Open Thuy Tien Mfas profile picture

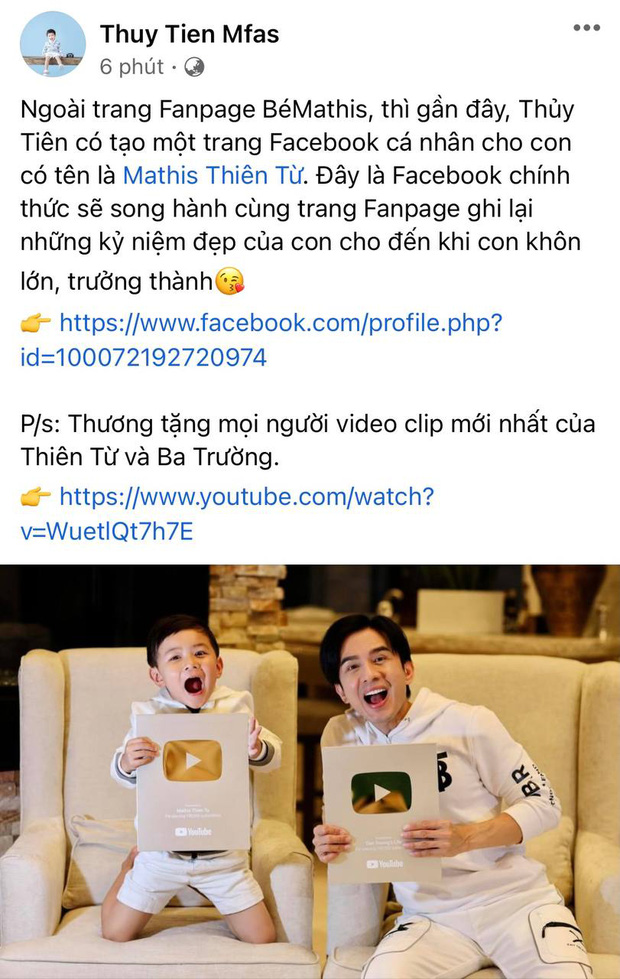point(52,45)
